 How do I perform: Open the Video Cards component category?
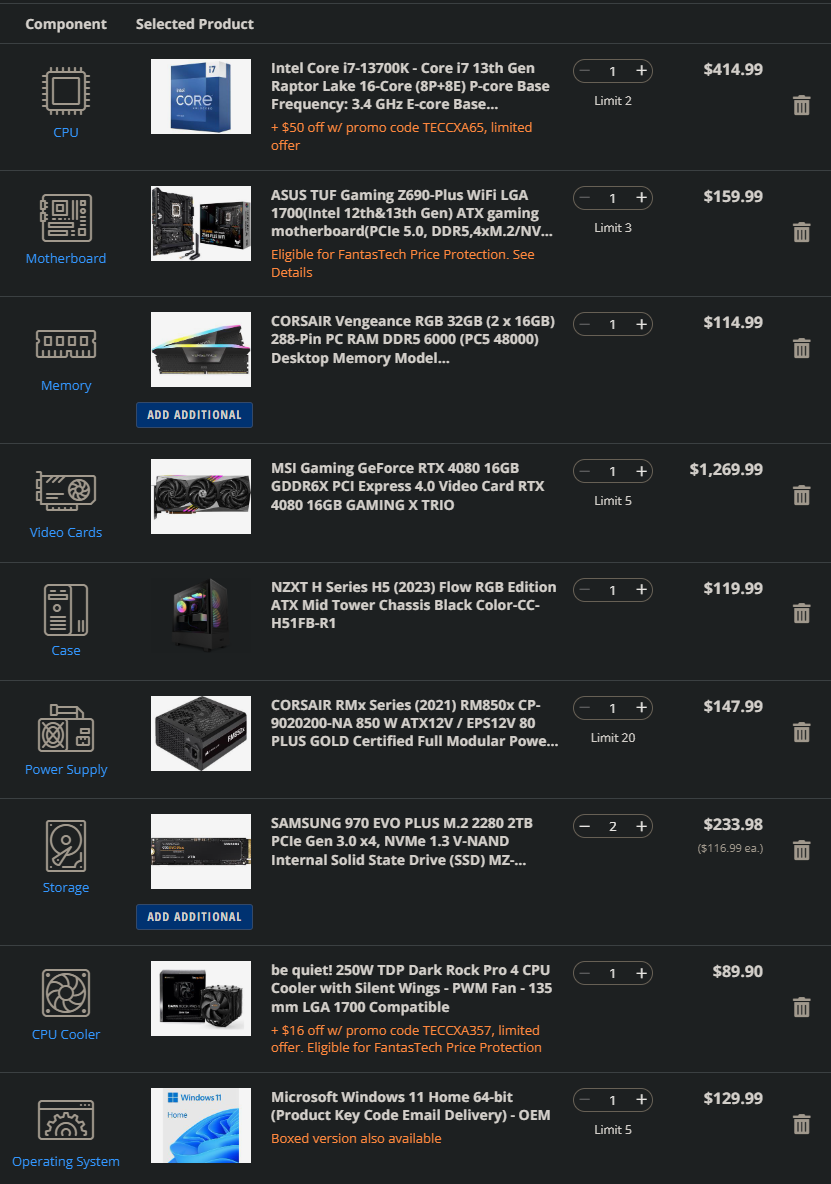(x=66, y=532)
